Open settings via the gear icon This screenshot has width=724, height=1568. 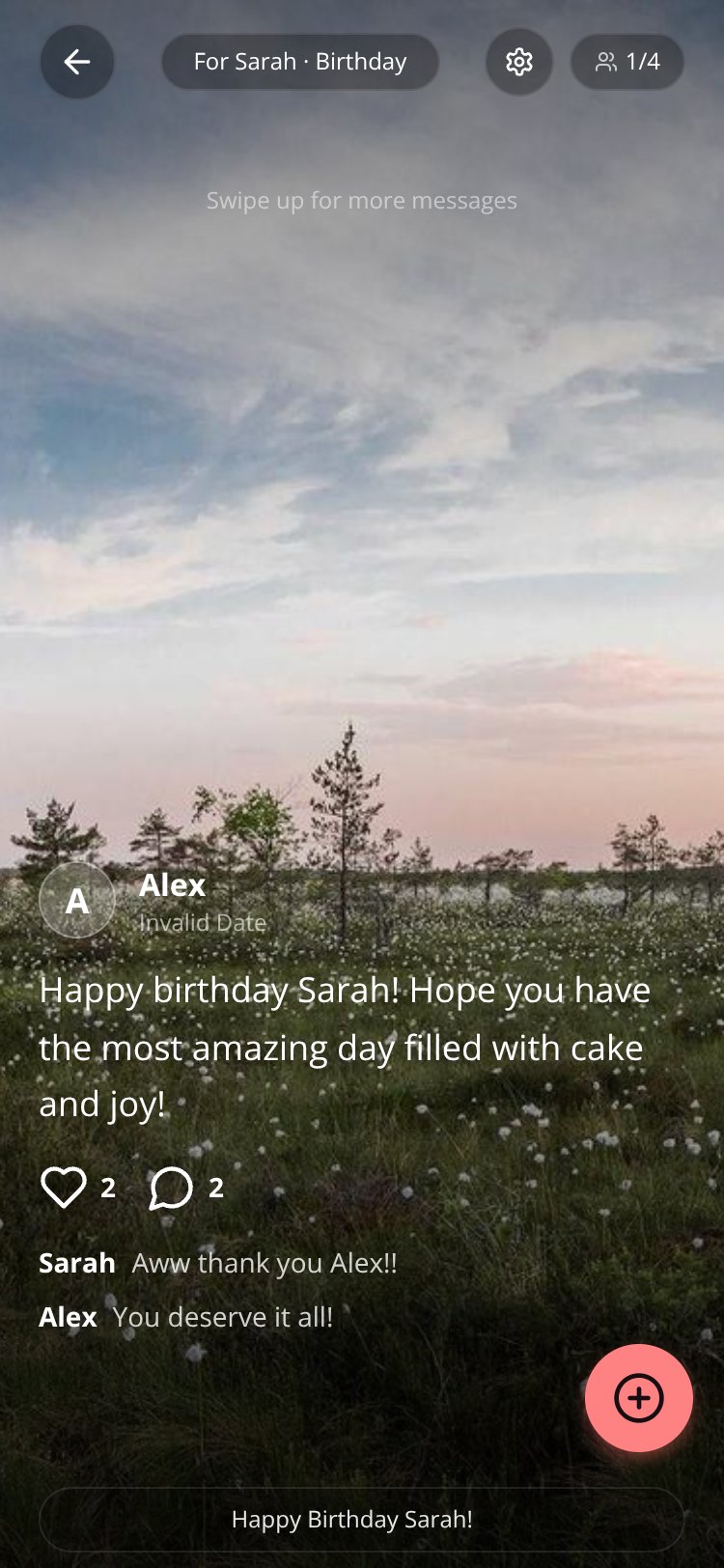coord(519,62)
